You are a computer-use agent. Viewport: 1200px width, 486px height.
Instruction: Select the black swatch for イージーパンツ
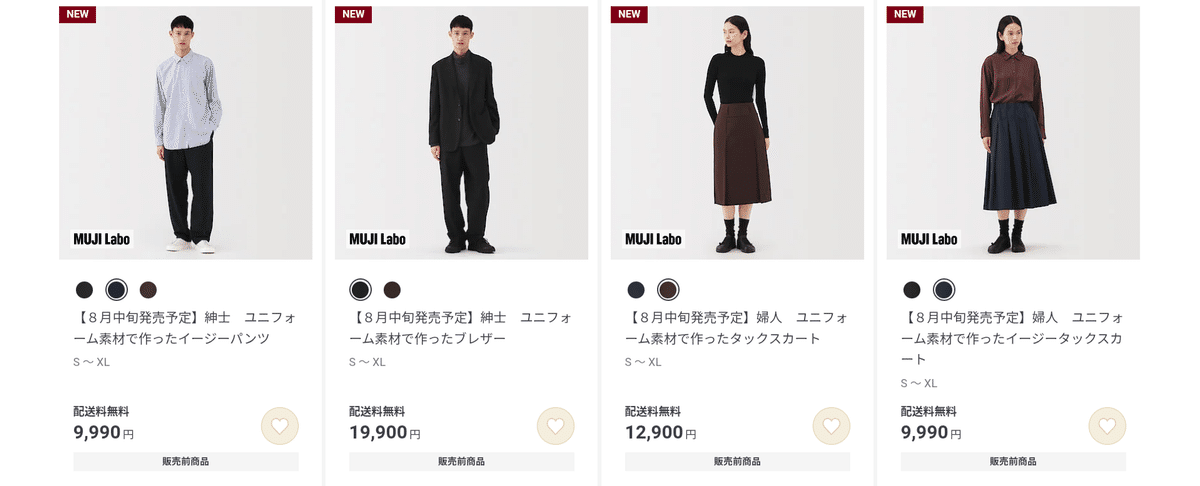coord(84,290)
